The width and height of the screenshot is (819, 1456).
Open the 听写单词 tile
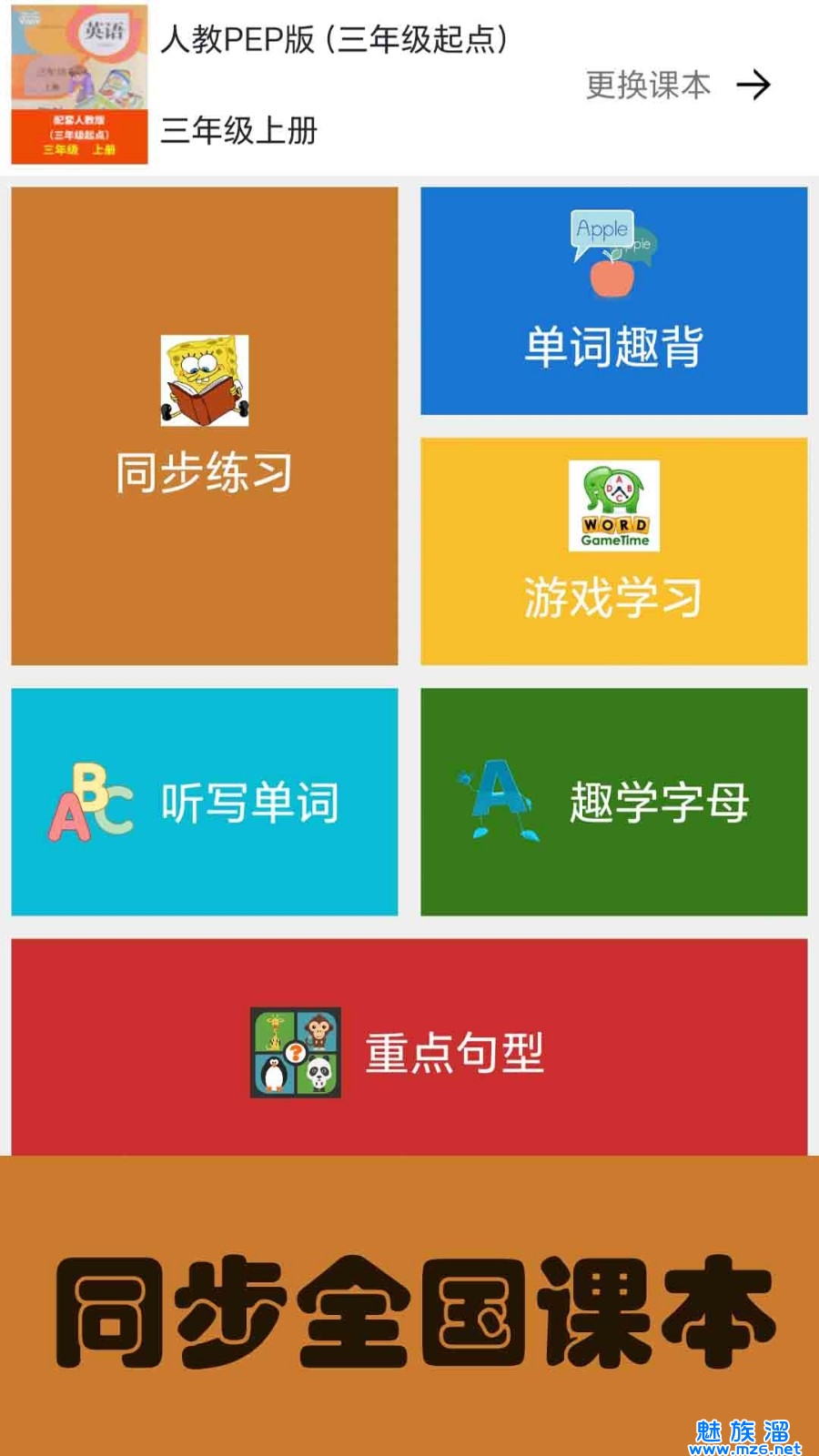[205, 802]
